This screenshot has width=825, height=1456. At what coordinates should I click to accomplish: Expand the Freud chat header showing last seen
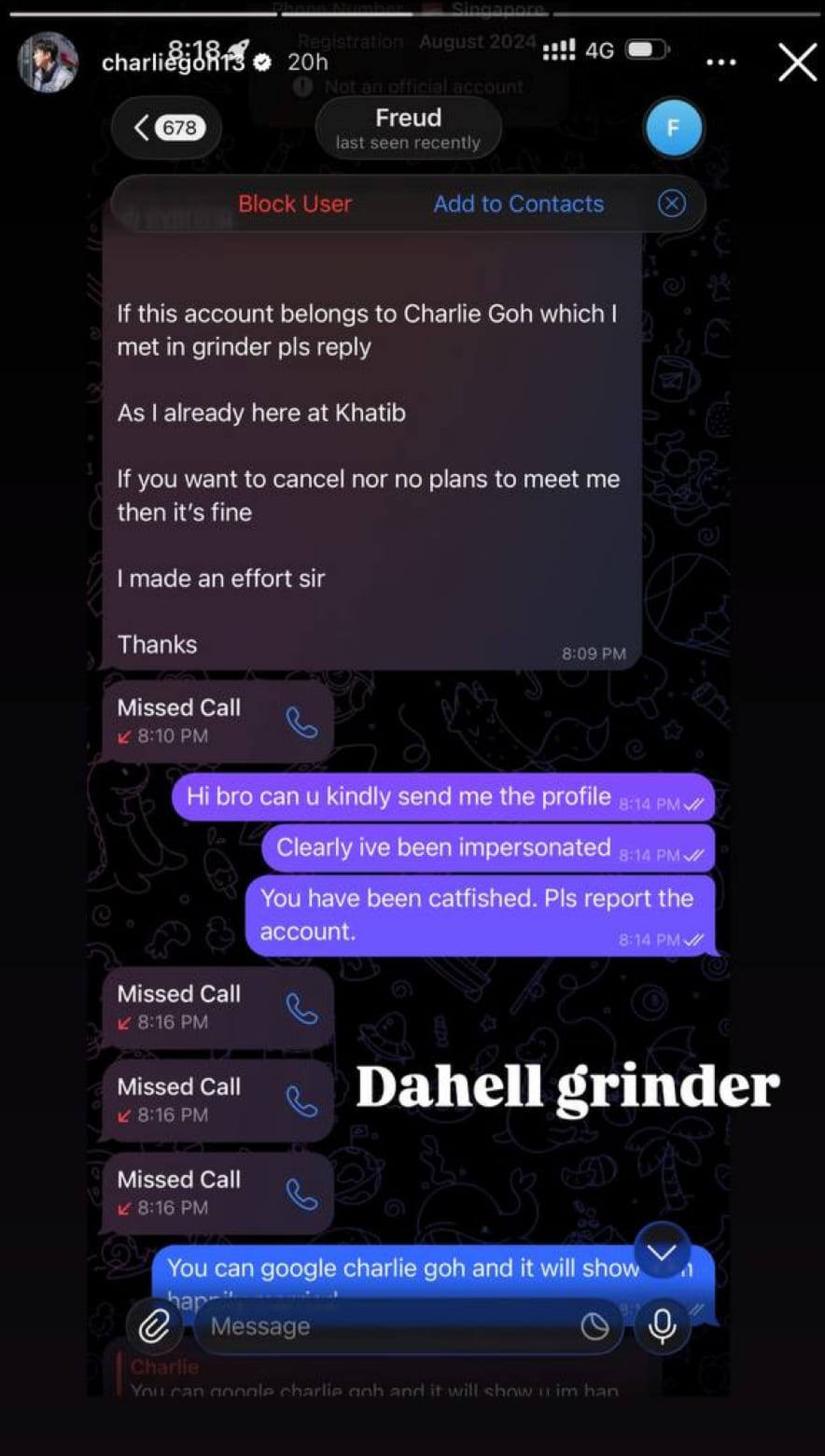[408, 128]
